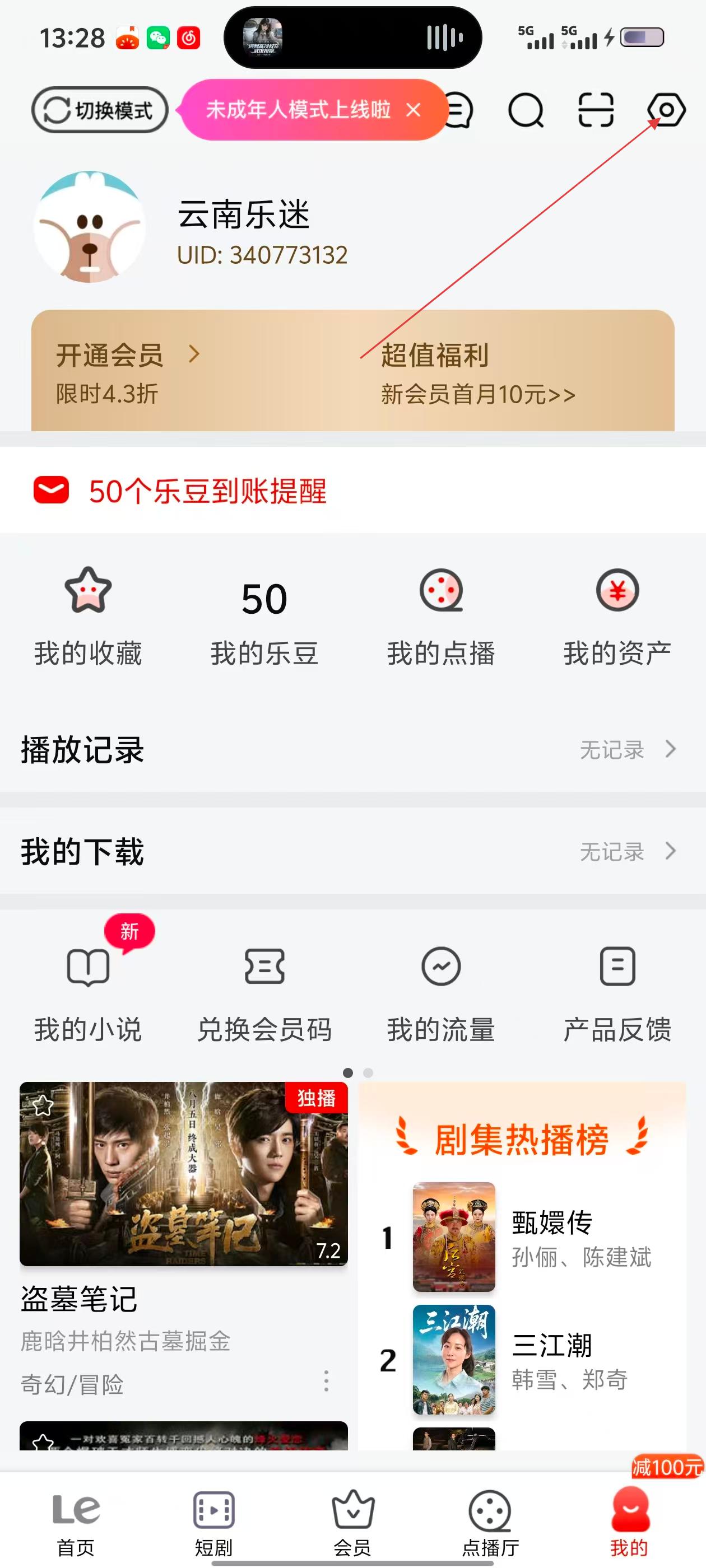Select 兑换会员码
Image resolution: width=706 pixels, height=1568 pixels.
point(264,992)
